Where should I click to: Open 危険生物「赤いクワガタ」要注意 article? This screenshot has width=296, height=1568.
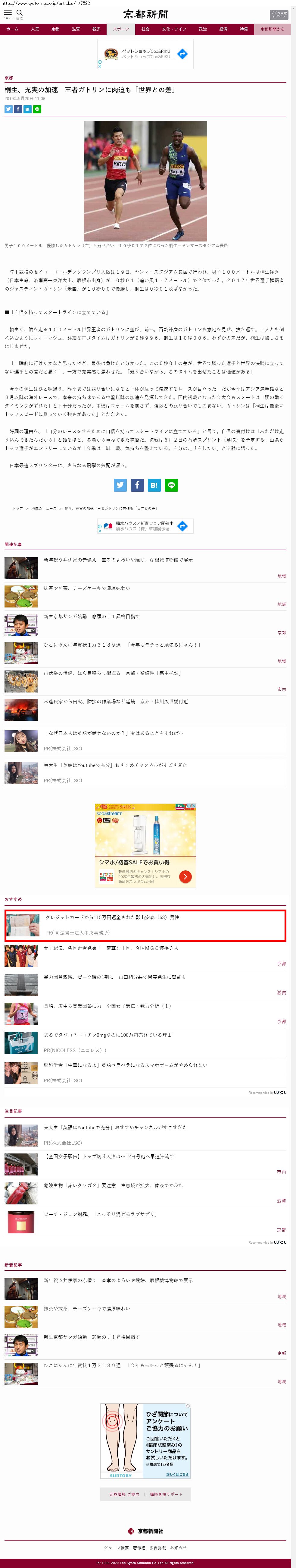[x=113, y=1186]
